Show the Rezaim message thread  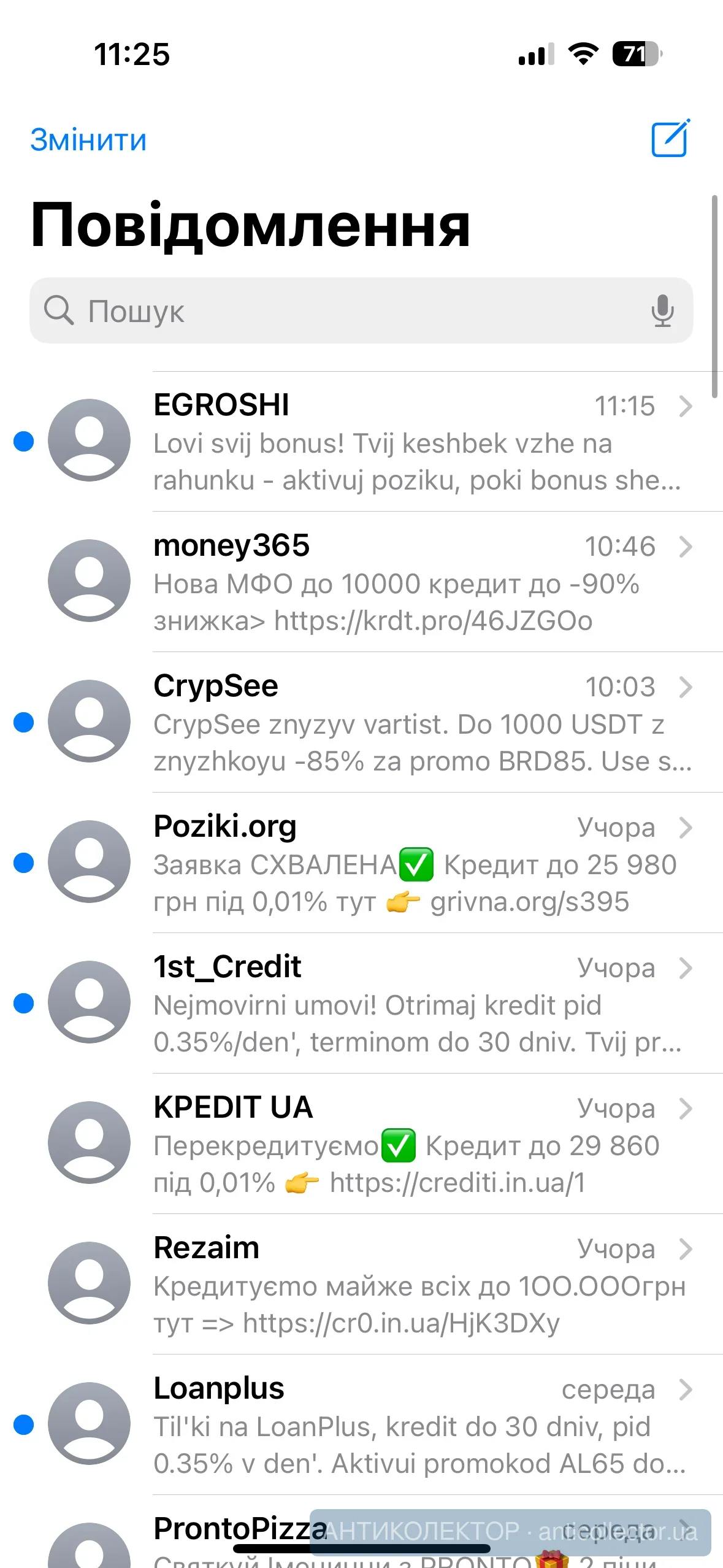417,1285
